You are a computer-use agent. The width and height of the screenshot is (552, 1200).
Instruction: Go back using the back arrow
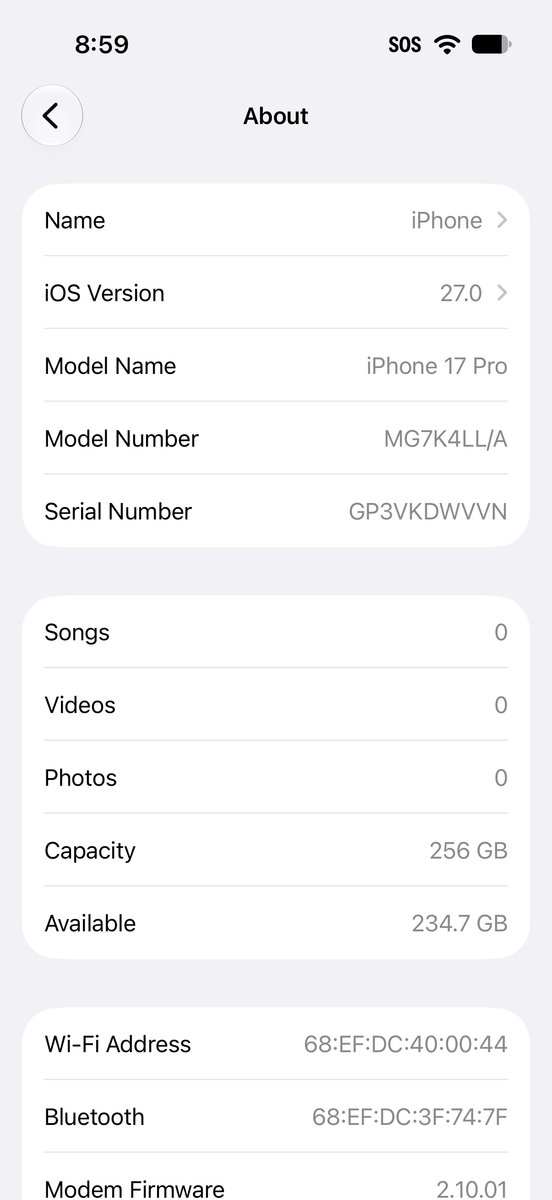(x=52, y=116)
